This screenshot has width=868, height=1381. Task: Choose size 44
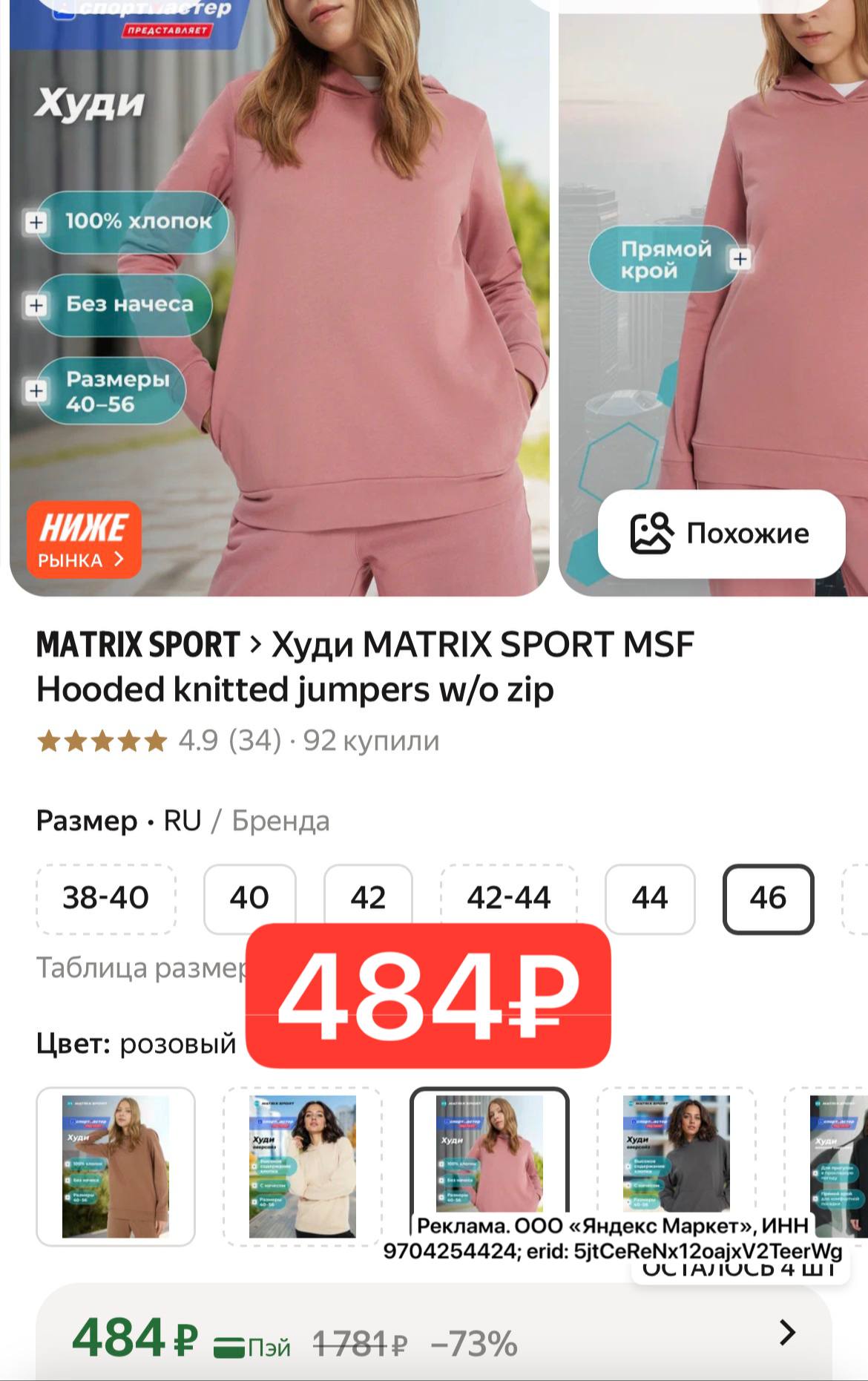tap(650, 898)
